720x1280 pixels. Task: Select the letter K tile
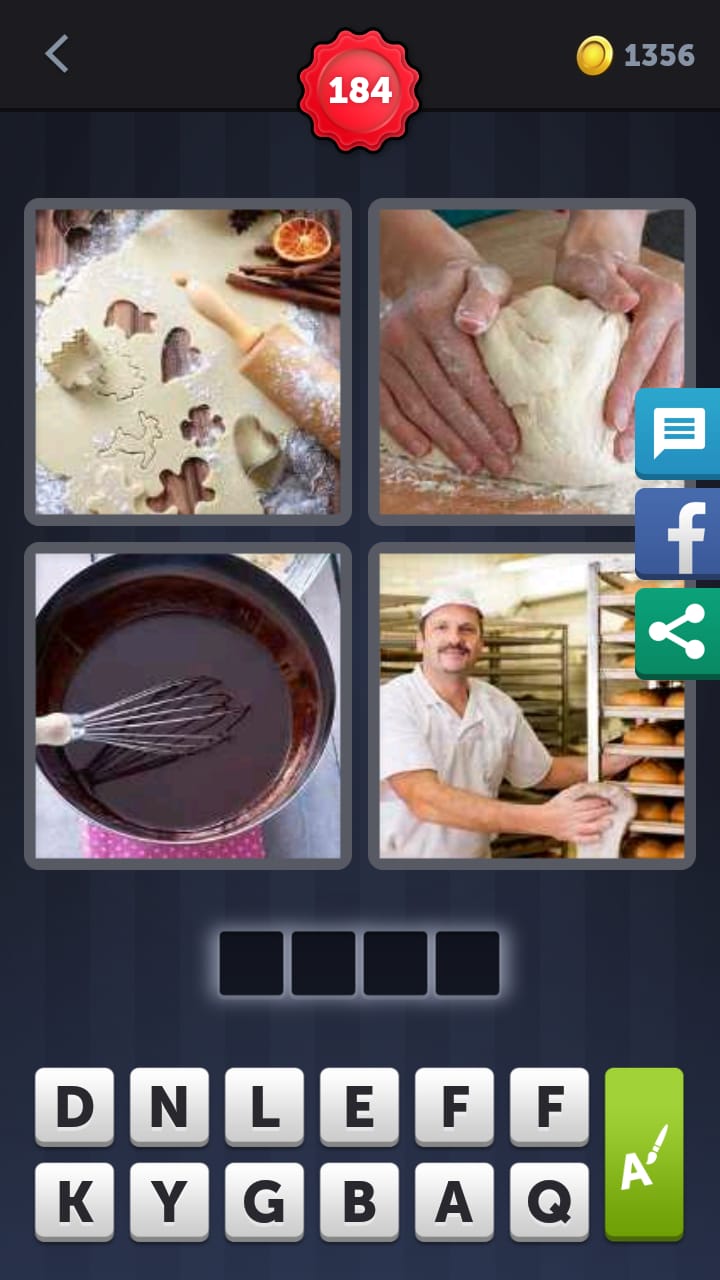point(74,1201)
